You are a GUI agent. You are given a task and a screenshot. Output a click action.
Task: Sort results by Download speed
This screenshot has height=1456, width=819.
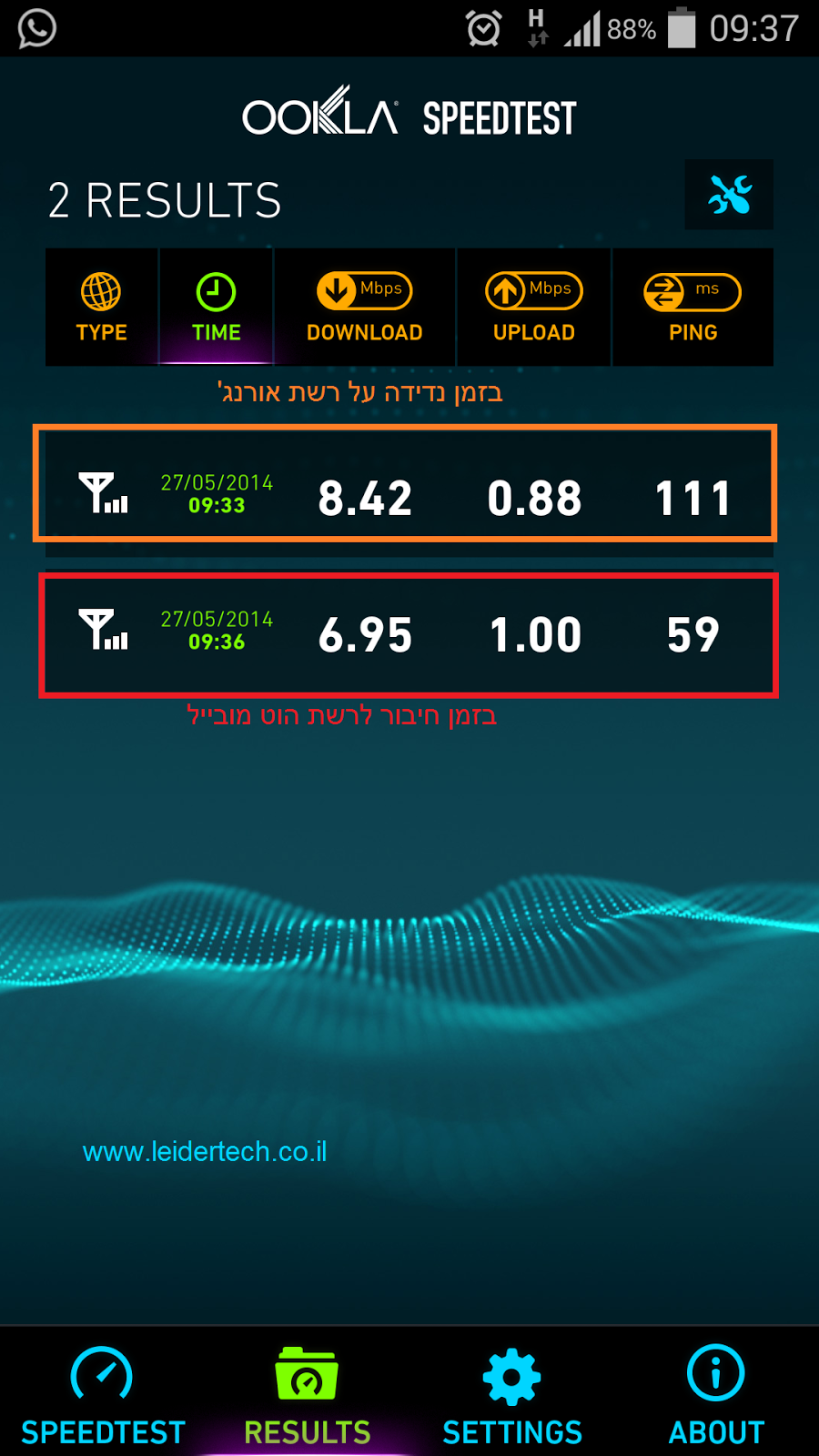tap(364, 308)
